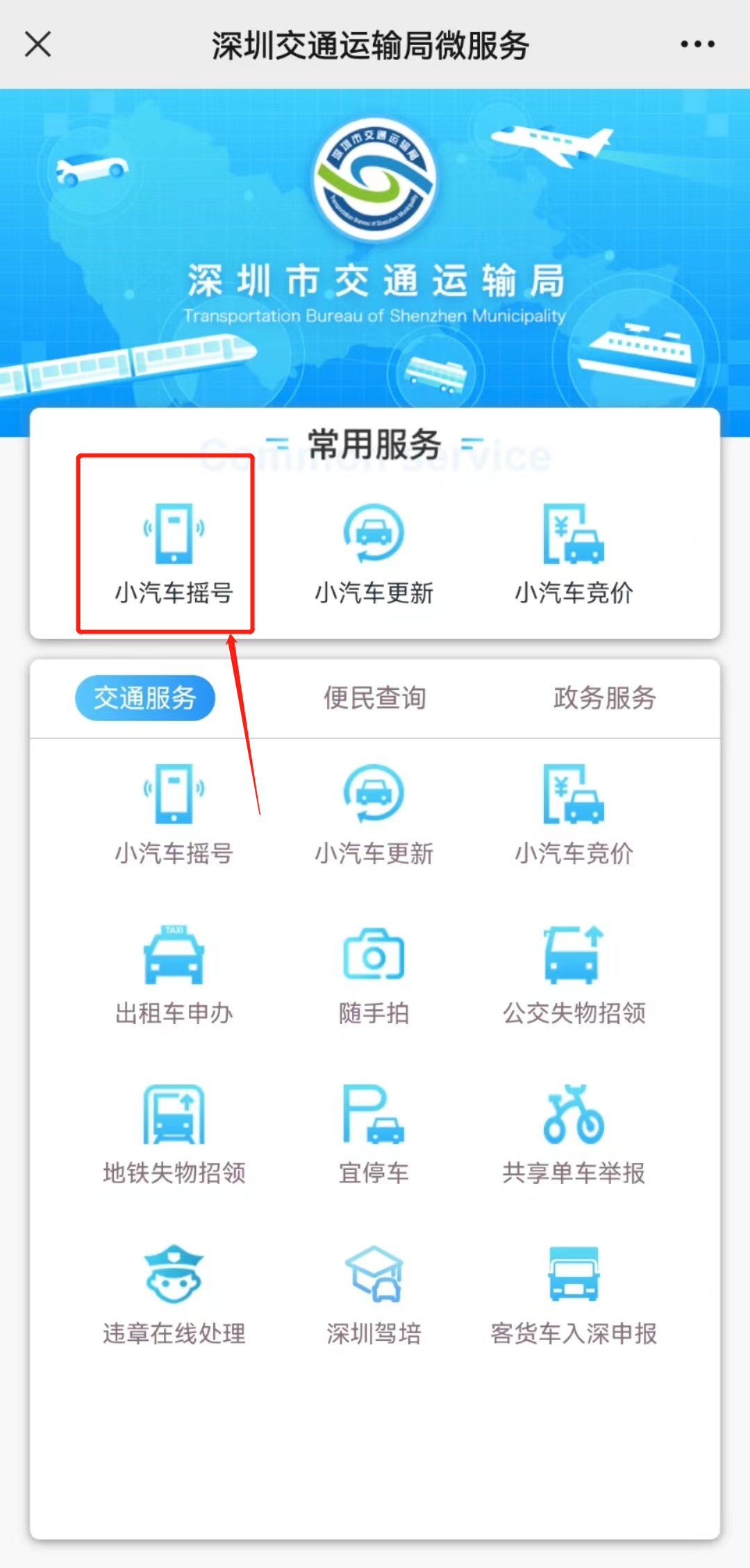The width and height of the screenshot is (750, 1568).
Task: Open 出租车申办 service
Action: coord(174,974)
